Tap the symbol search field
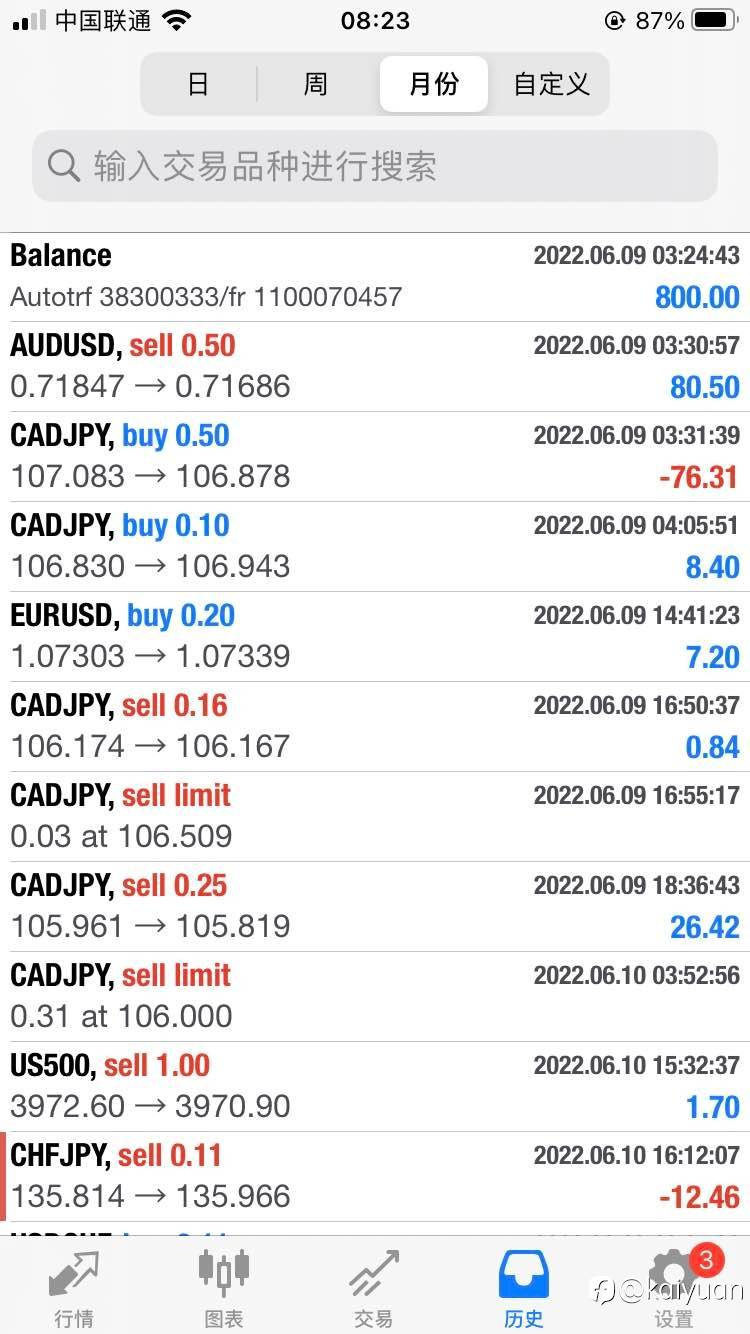 click(x=375, y=166)
